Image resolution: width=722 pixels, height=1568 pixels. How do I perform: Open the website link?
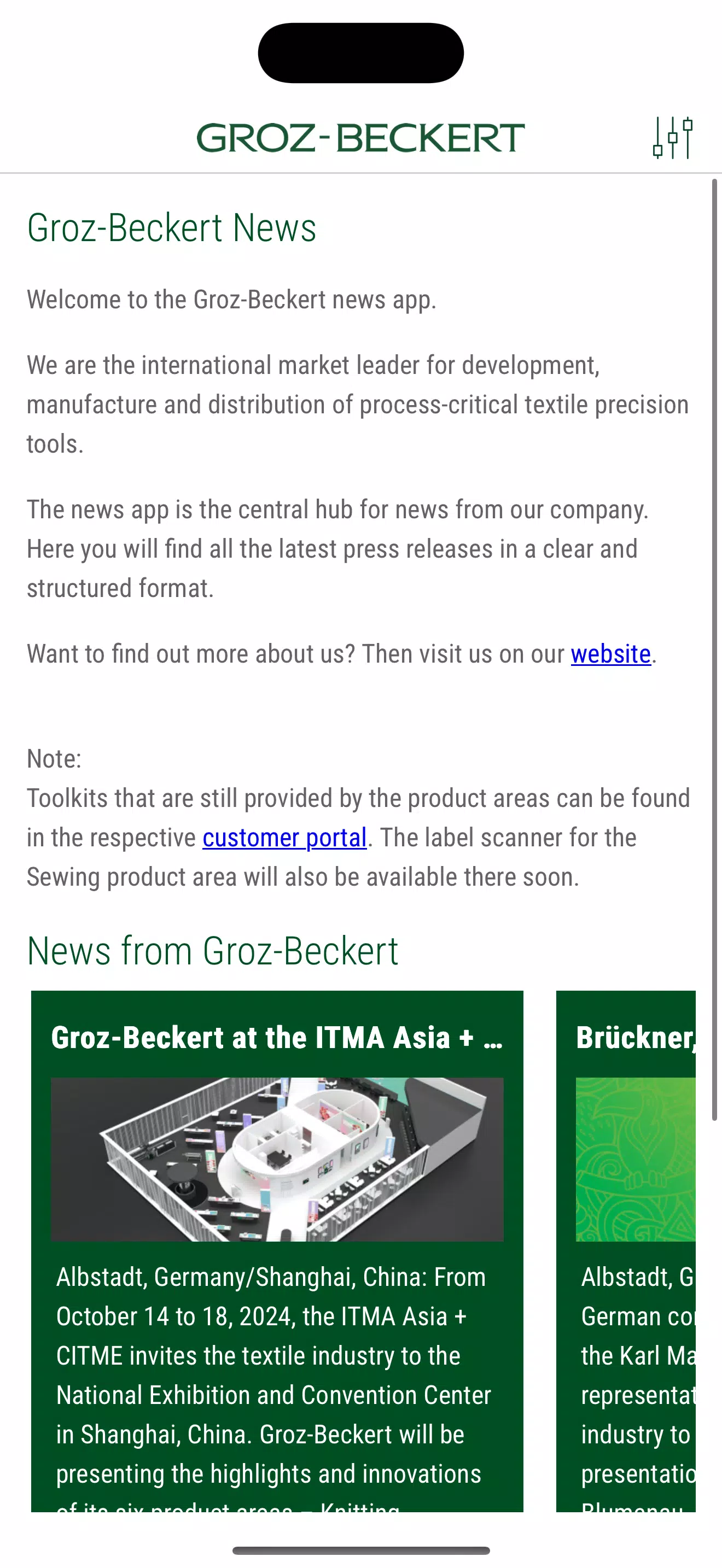click(610, 654)
